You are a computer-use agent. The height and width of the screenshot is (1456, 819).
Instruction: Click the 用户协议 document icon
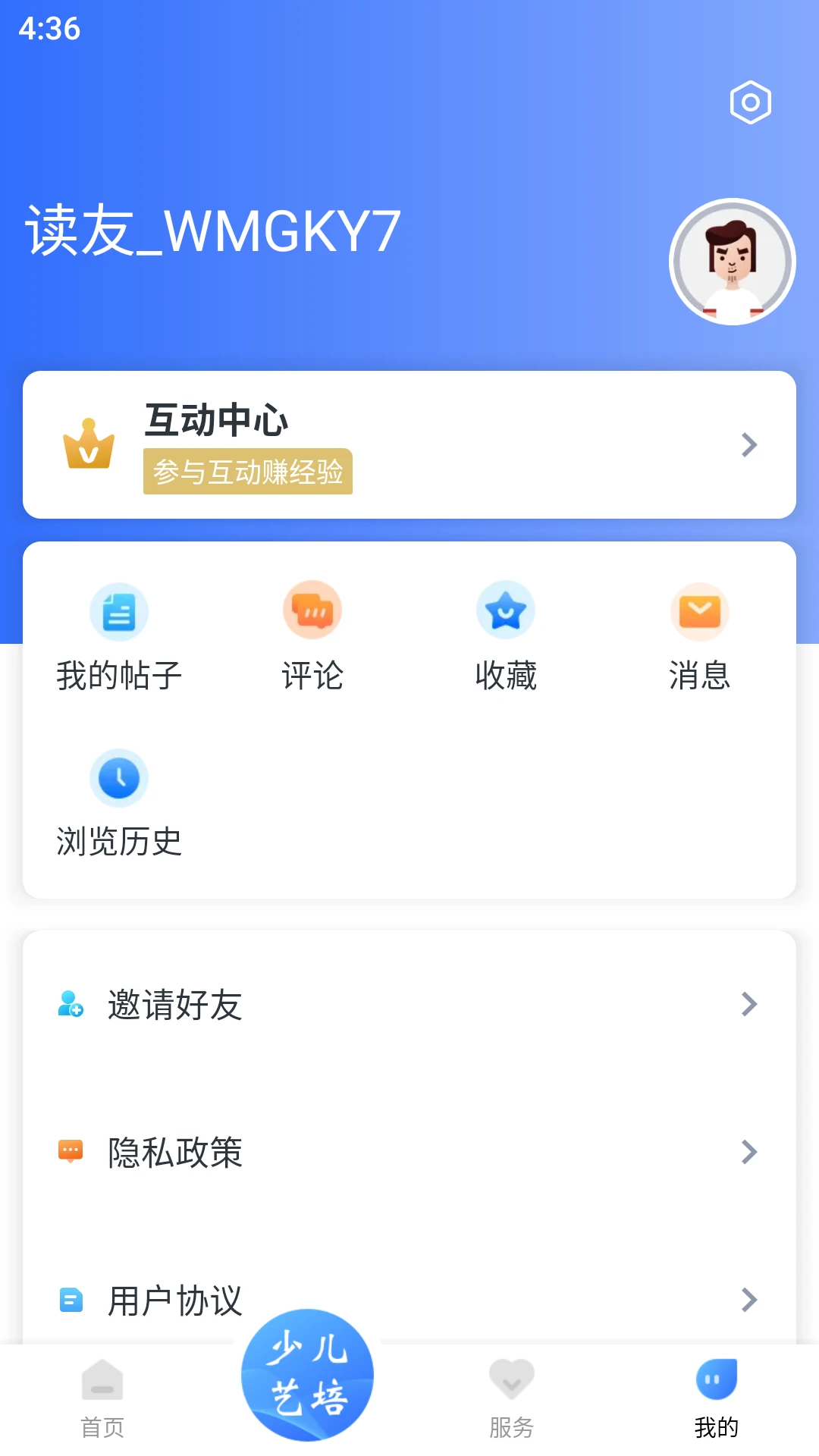[71, 1300]
